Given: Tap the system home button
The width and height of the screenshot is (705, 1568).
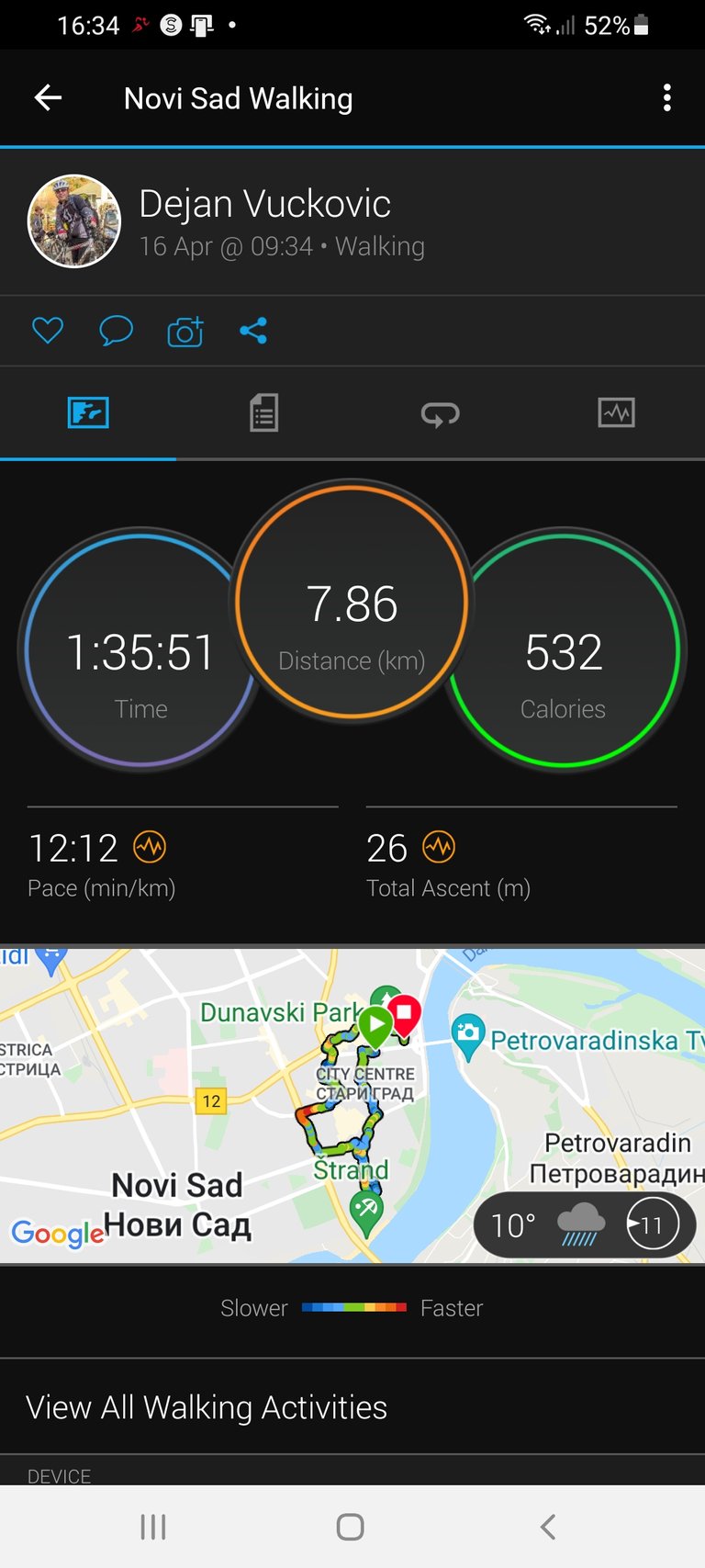Looking at the screenshot, I should click(351, 1527).
